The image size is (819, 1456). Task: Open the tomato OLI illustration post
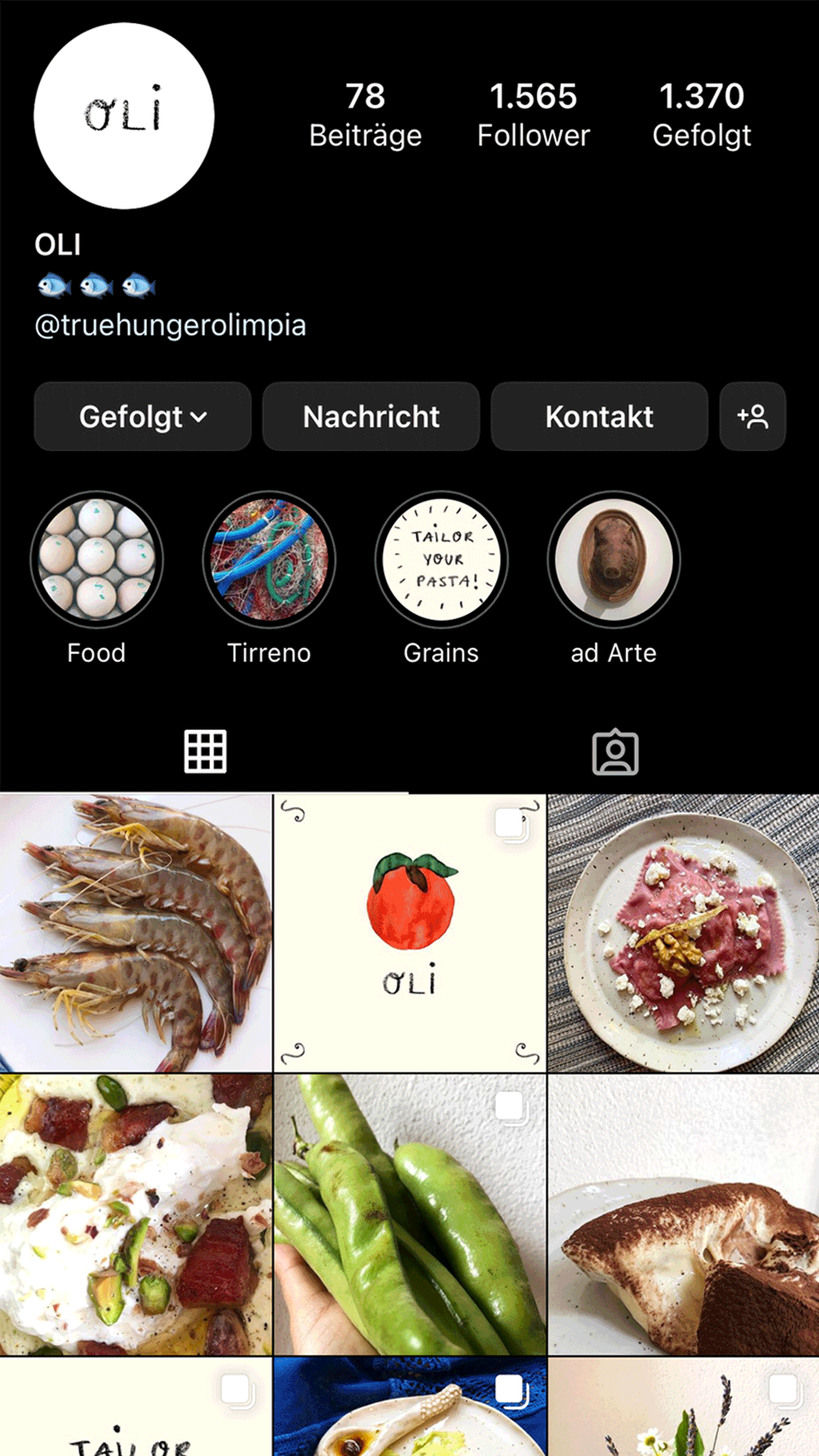click(409, 933)
